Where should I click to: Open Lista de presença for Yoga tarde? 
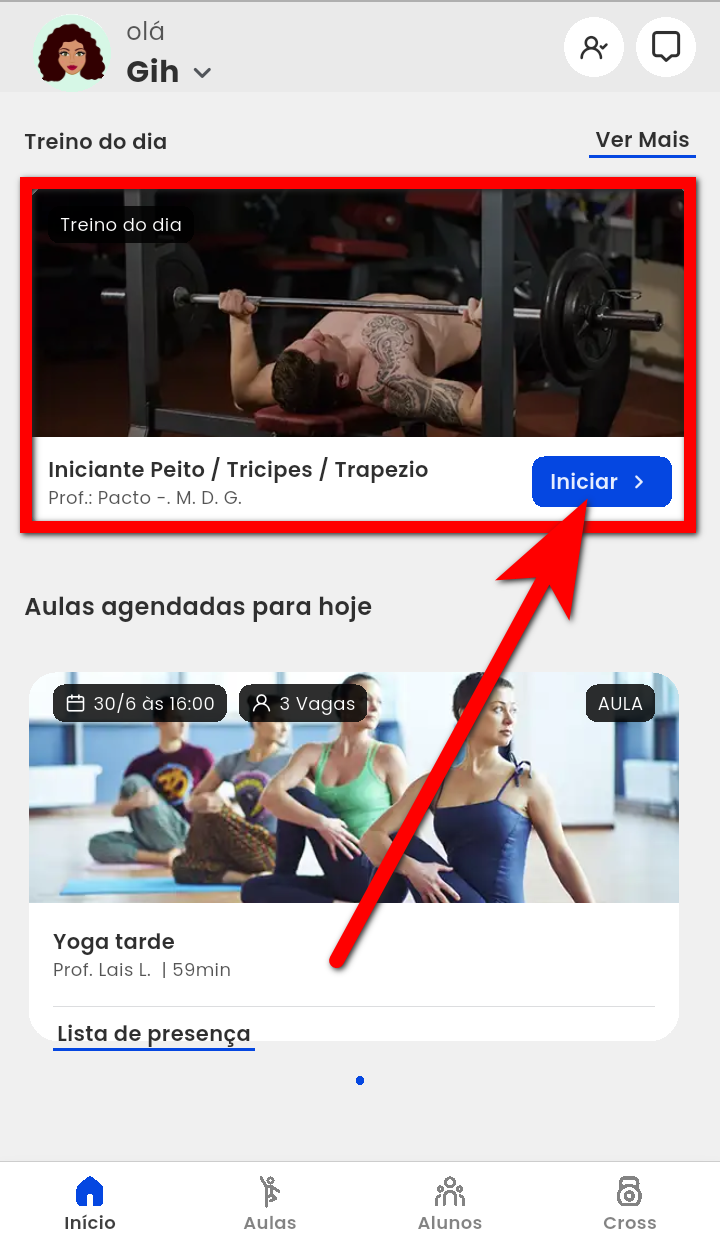coord(154,1034)
